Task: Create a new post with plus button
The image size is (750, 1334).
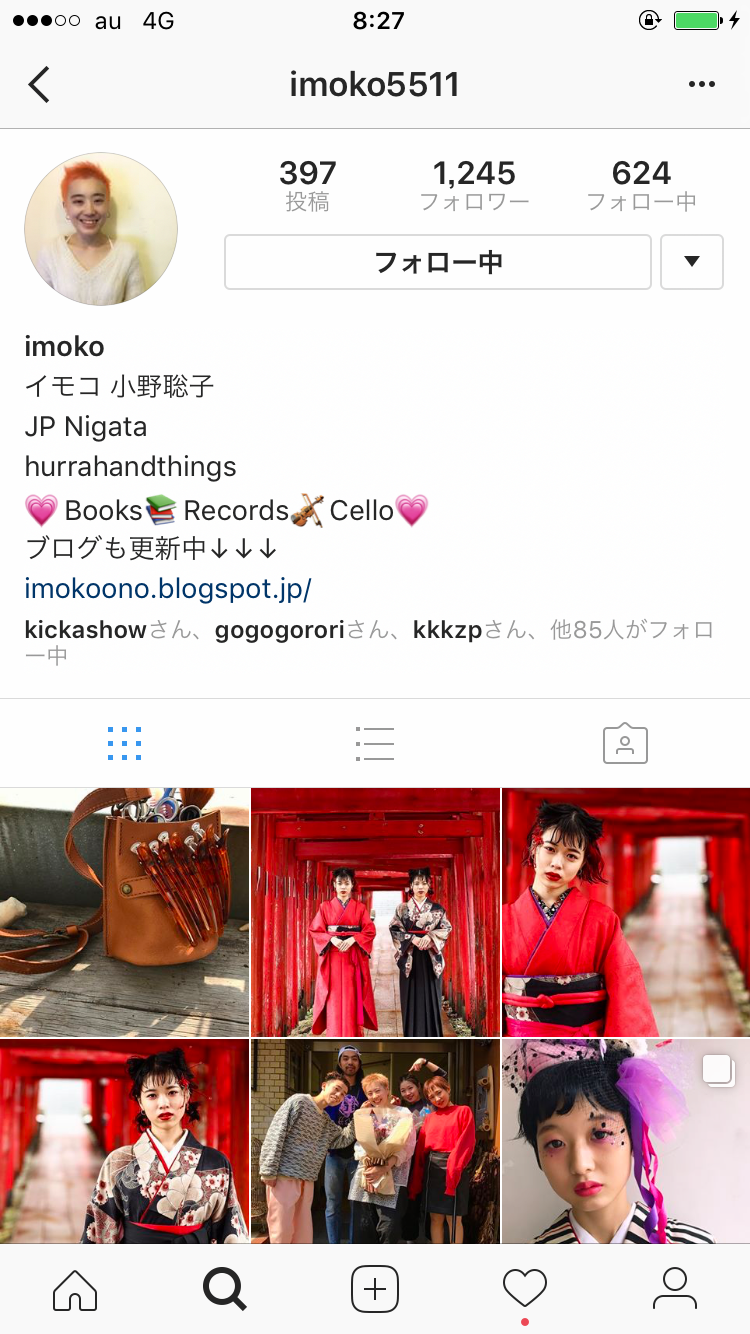Action: click(375, 1289)
